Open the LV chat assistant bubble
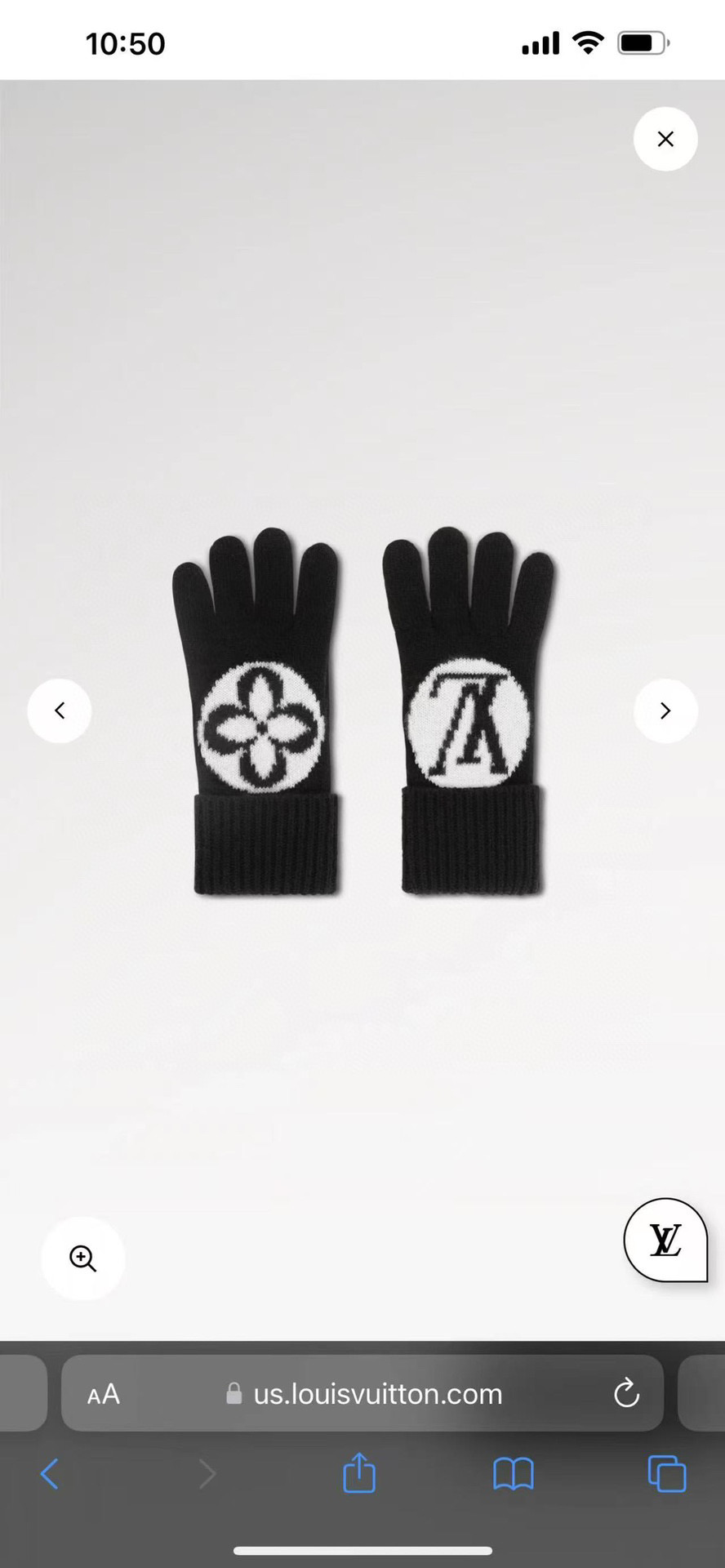Image resolution: width=725 pixels, height=1568 pixels. tap(665, 1240)
